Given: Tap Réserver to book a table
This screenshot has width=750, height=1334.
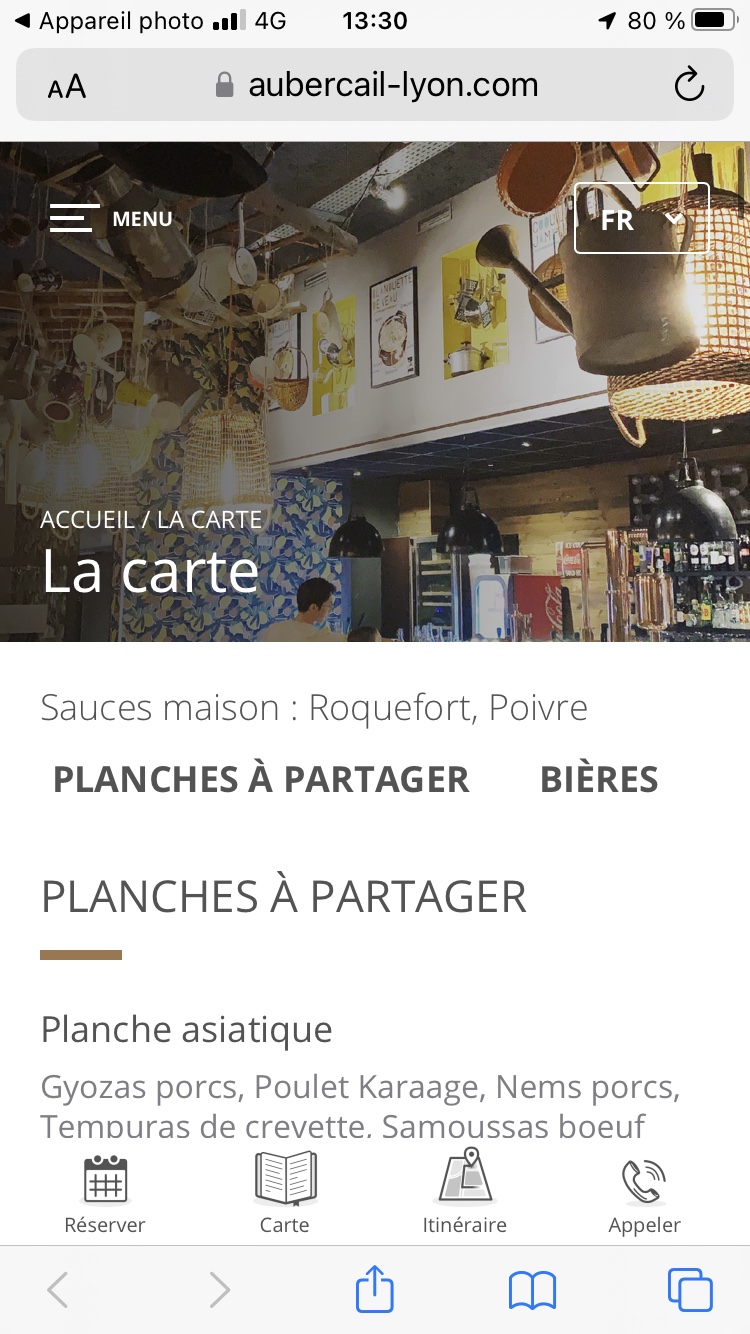Looking at the screenshot, I should 105,1194.
